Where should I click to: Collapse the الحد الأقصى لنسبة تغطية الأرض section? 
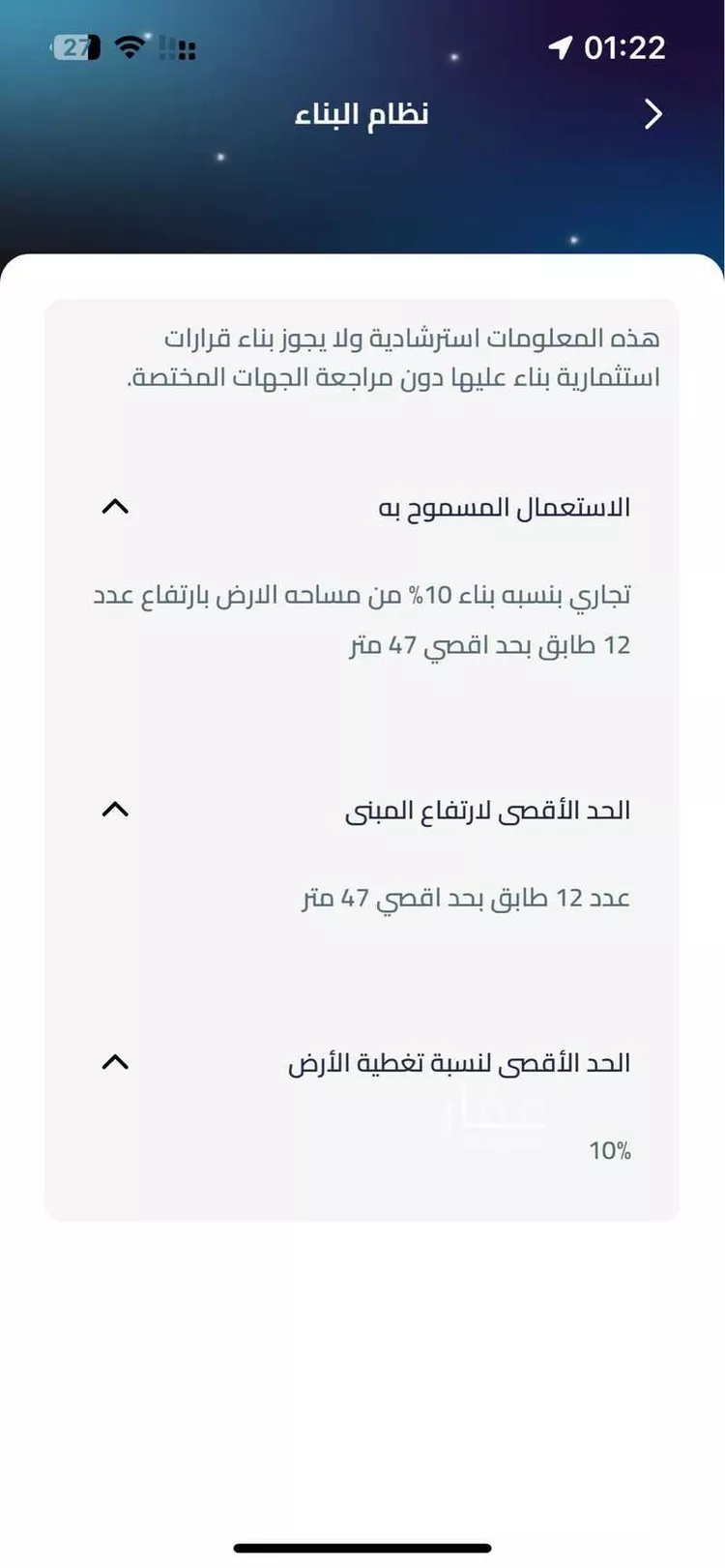click(x=115, y=1061)
